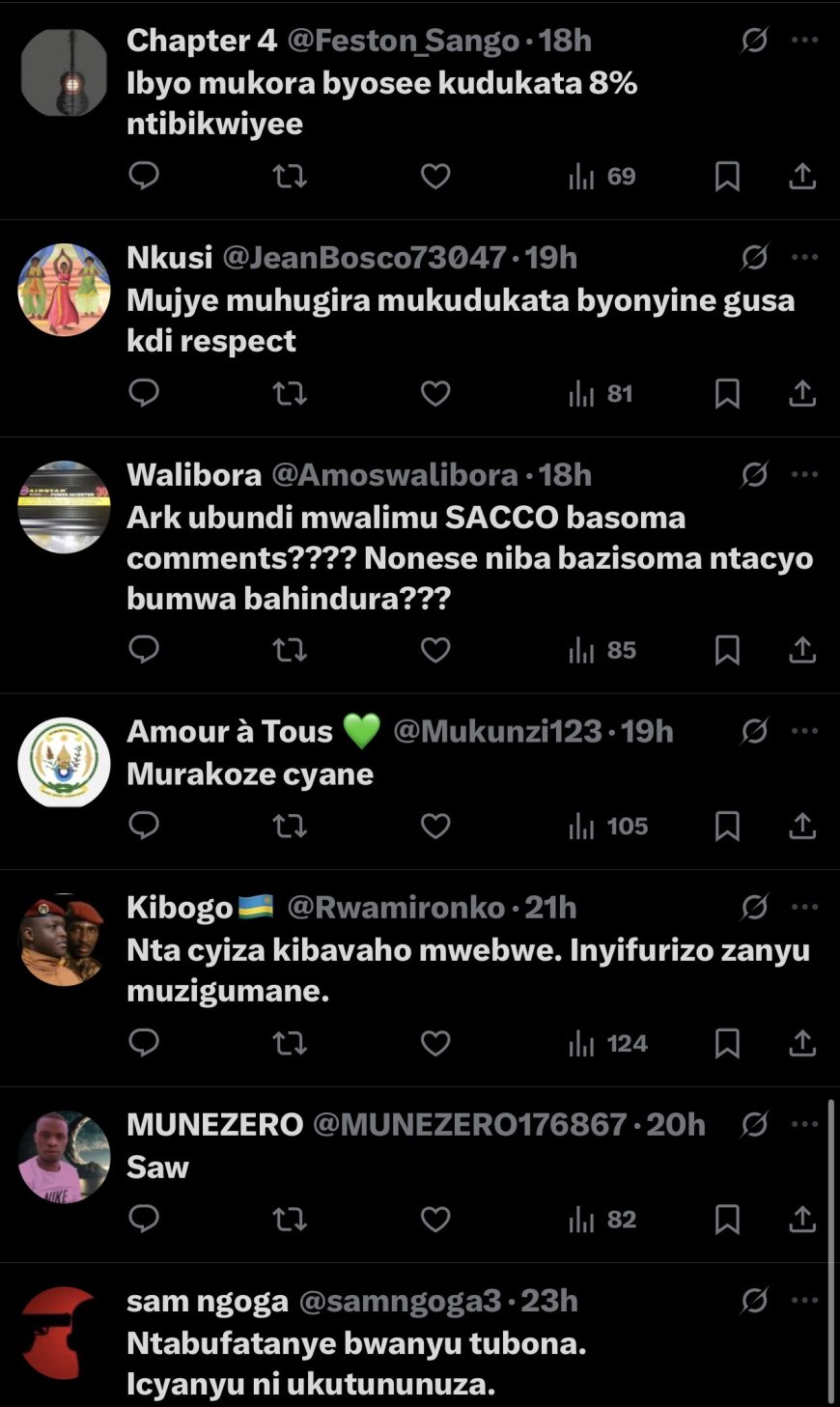Image resolution: width=840 pixels, height=1407 pixels.
Task: Share Chapter 4's tweet
Action: [x=802, y=176]
